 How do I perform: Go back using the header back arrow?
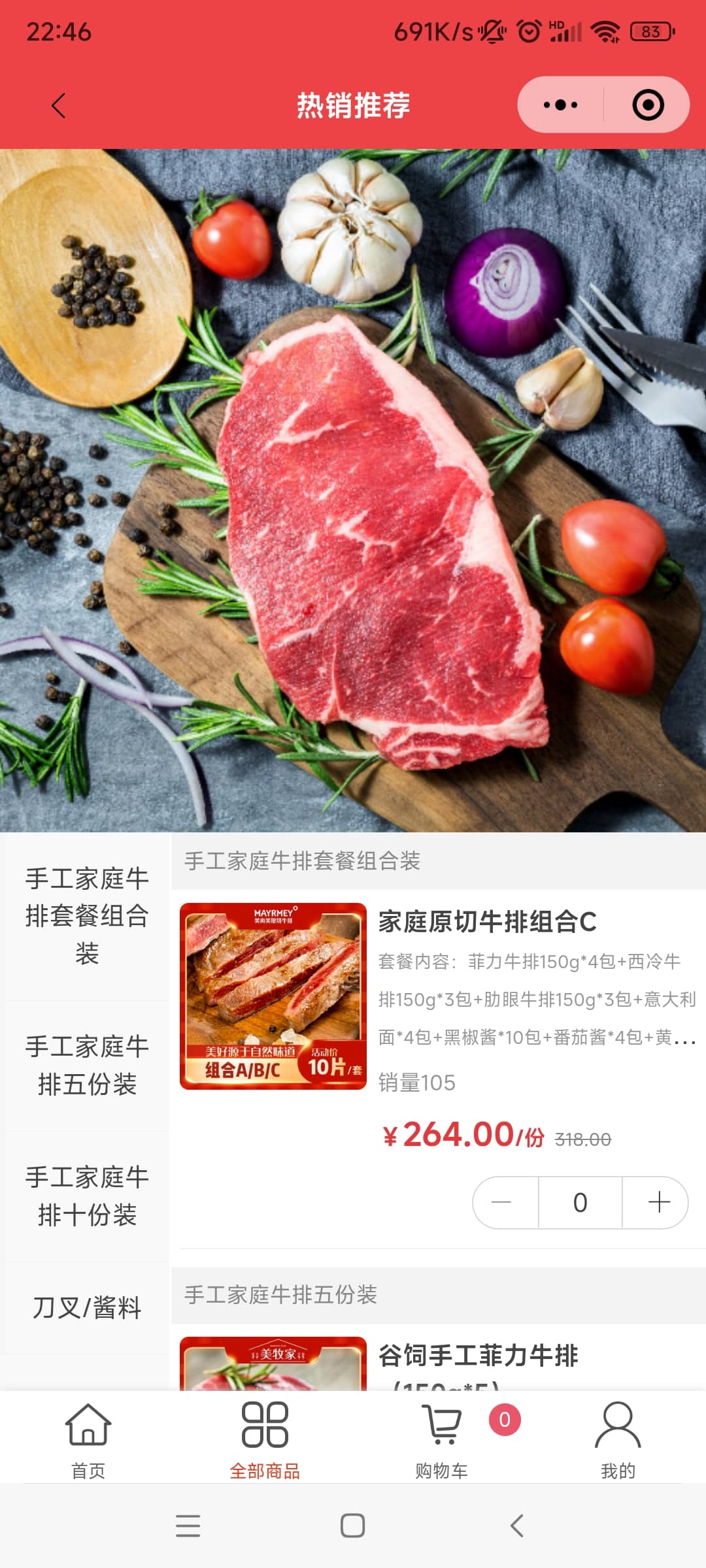coord(59,105)
